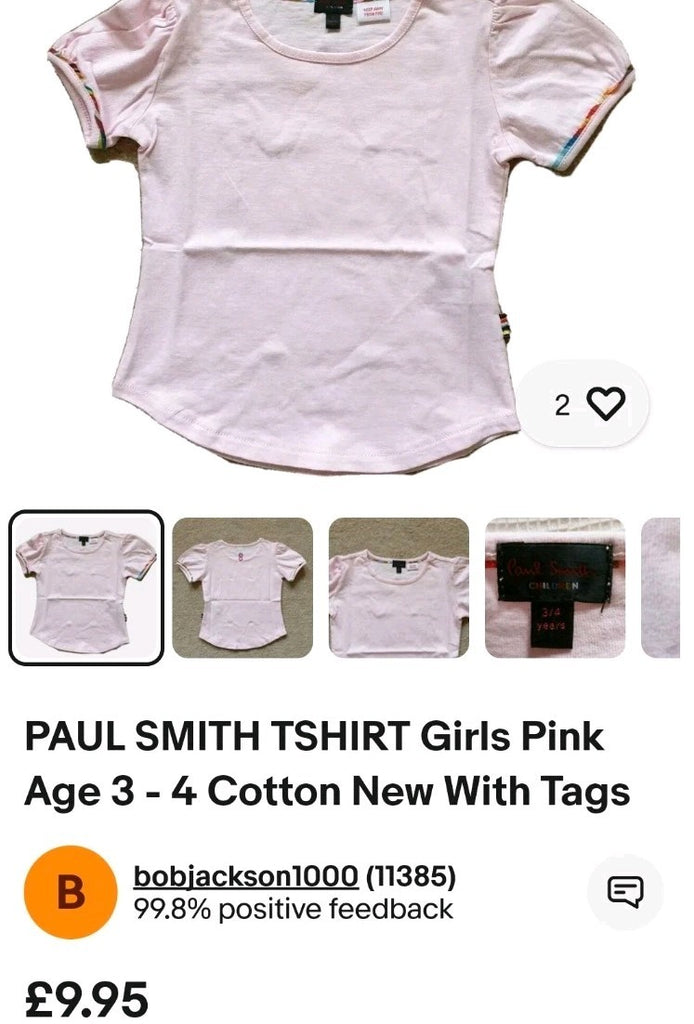Select the first highlighted shirt thumbnail

(x=86, y=587)
